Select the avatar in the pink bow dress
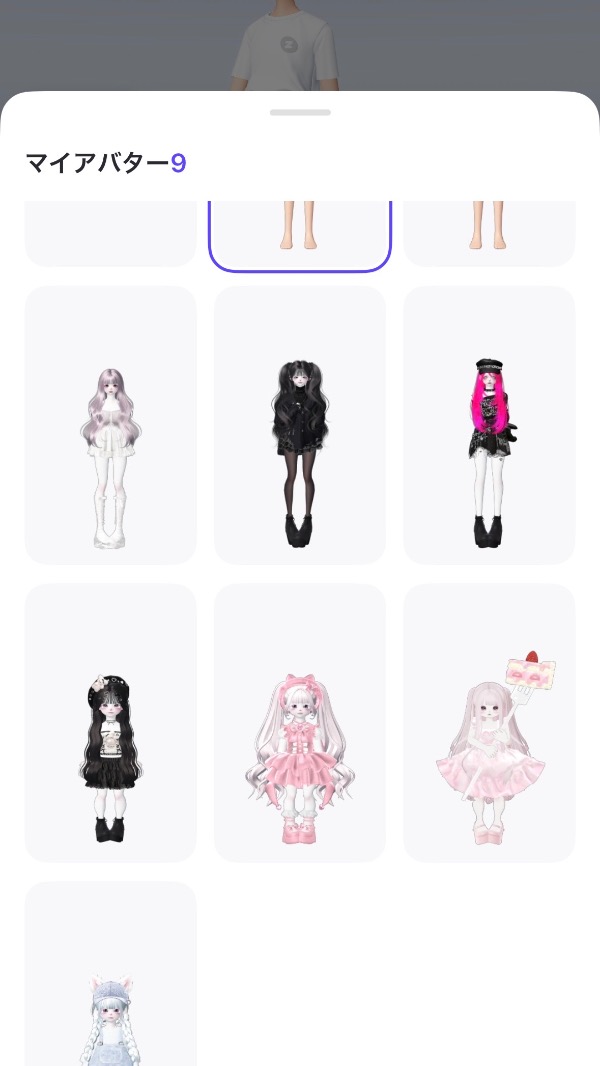 tap(300, 722)
